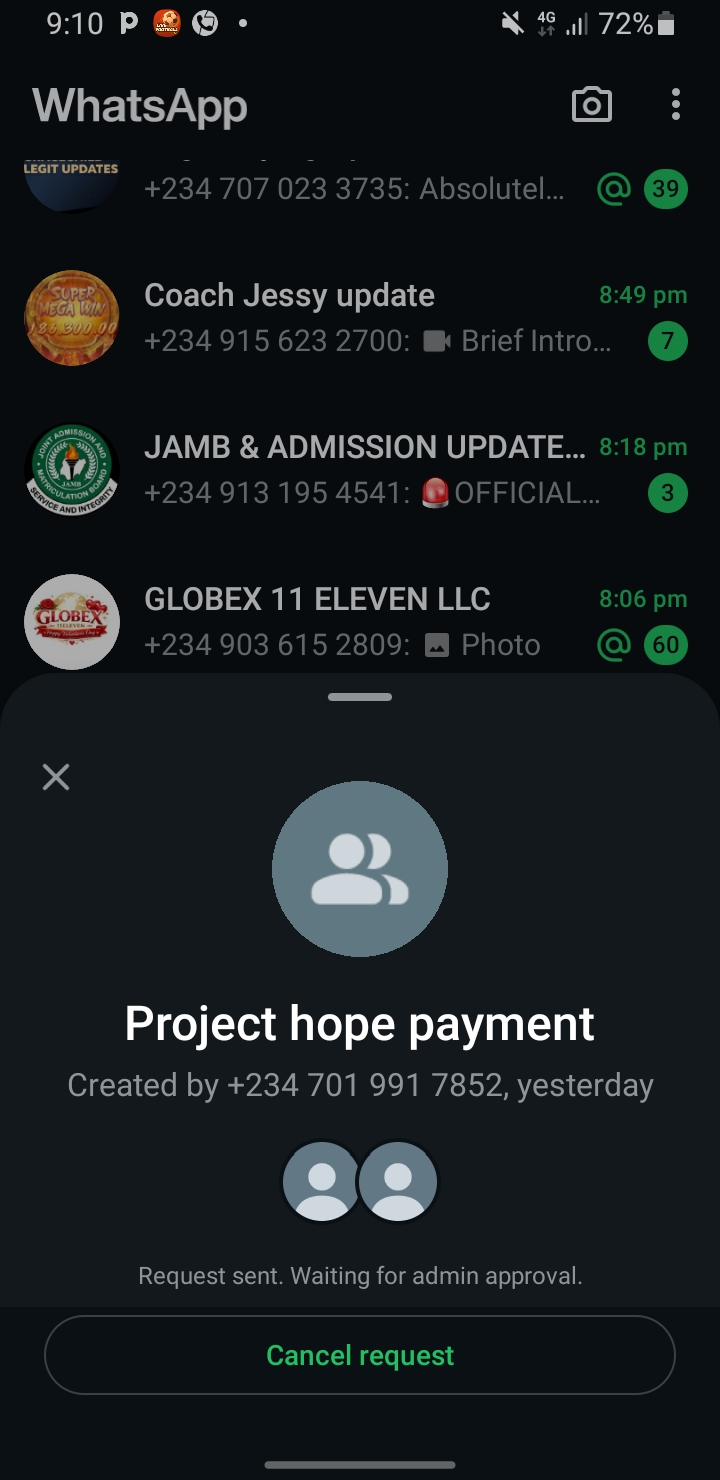The width and height of the screenshot is (720, 1480).
Task: Open the overflow menu
Action: [676, 105]
